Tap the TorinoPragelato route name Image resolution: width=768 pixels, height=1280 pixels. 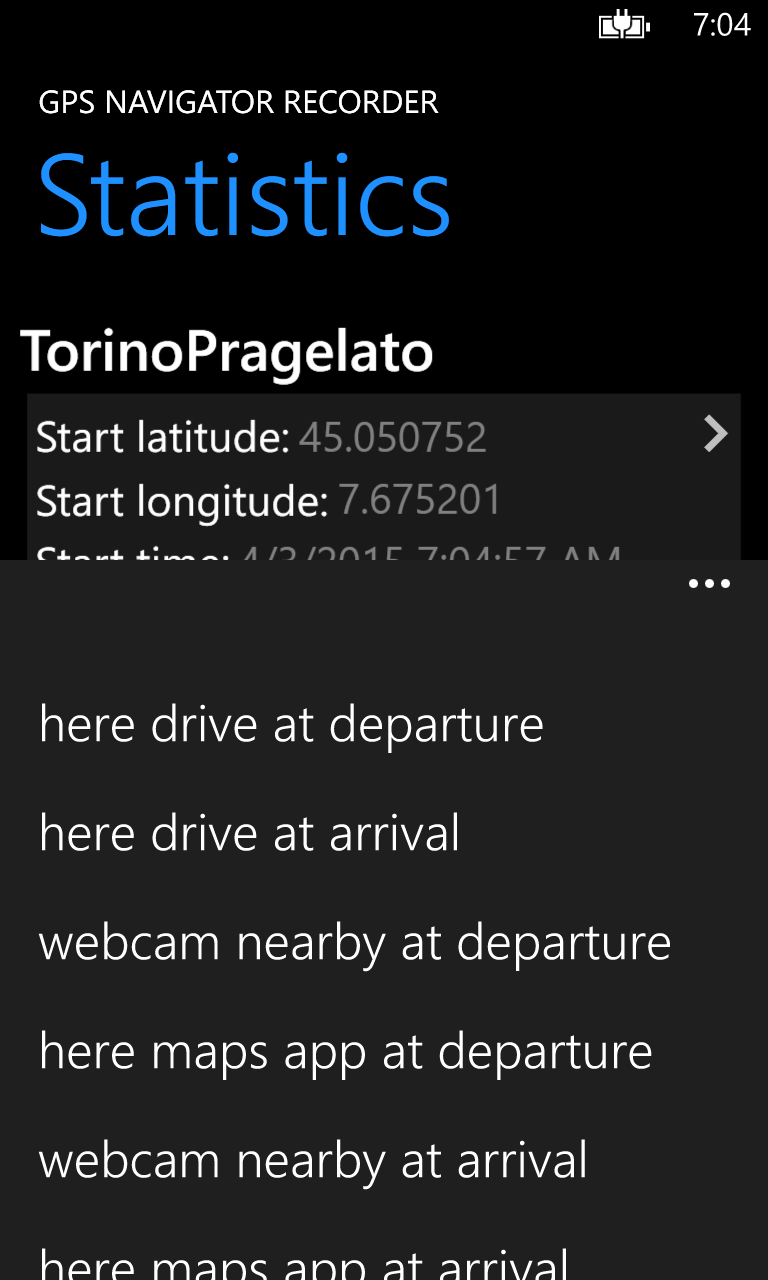tap(228, 352)
